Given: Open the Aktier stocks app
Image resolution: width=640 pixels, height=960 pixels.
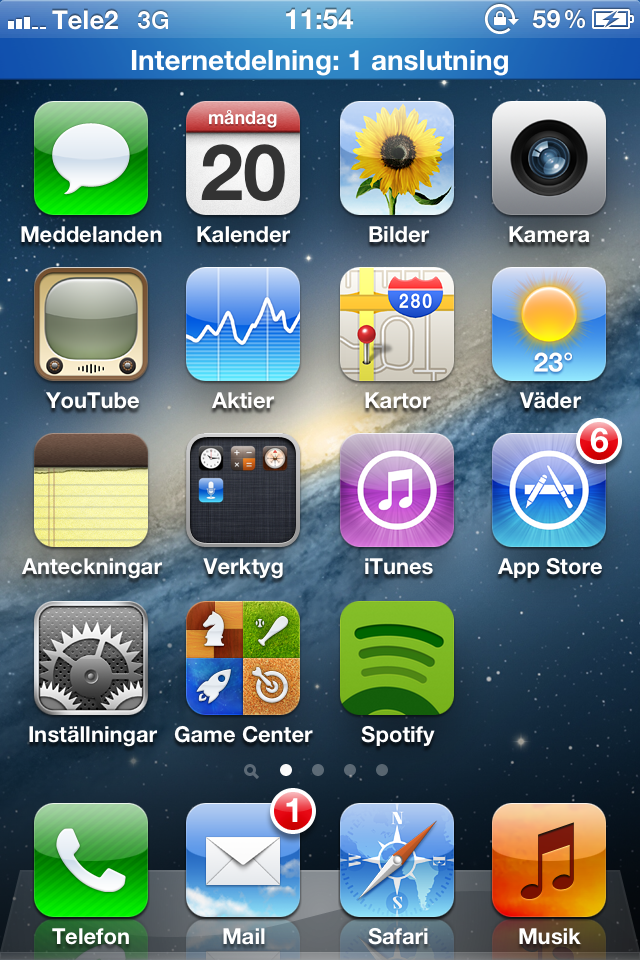Looking at the screenshot, I should 243,324.
